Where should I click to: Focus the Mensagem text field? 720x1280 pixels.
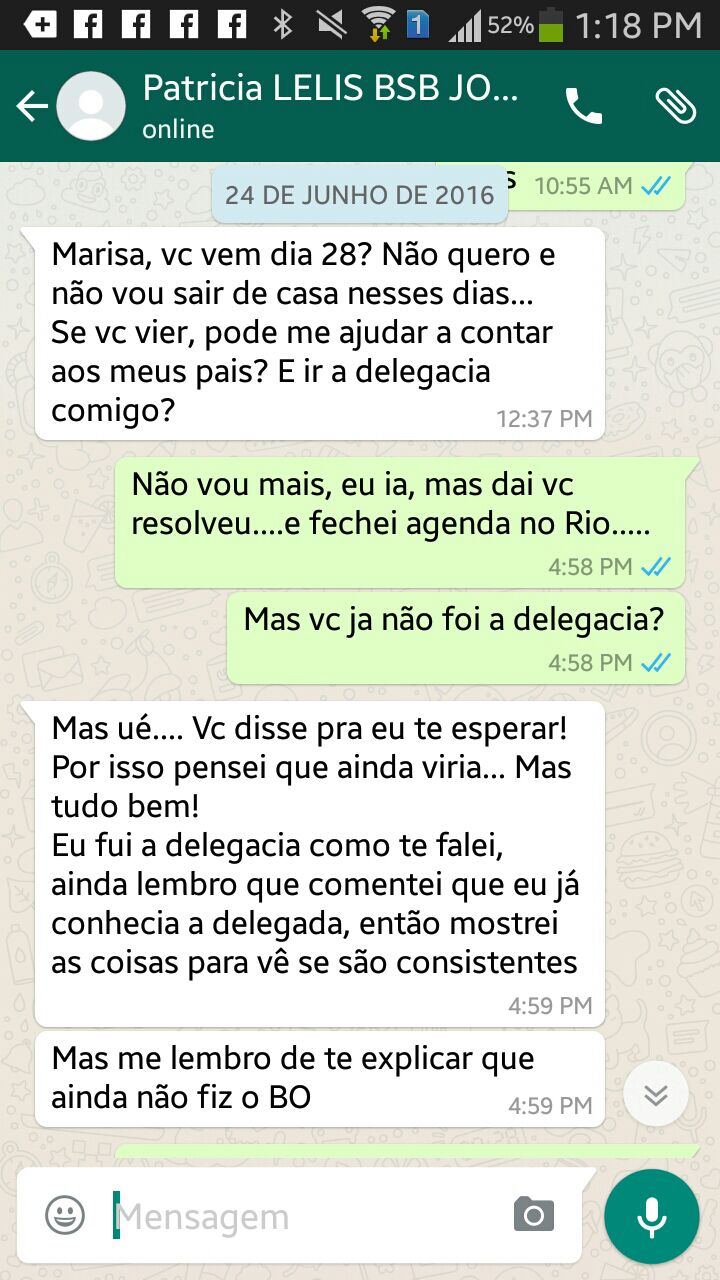305,1216
